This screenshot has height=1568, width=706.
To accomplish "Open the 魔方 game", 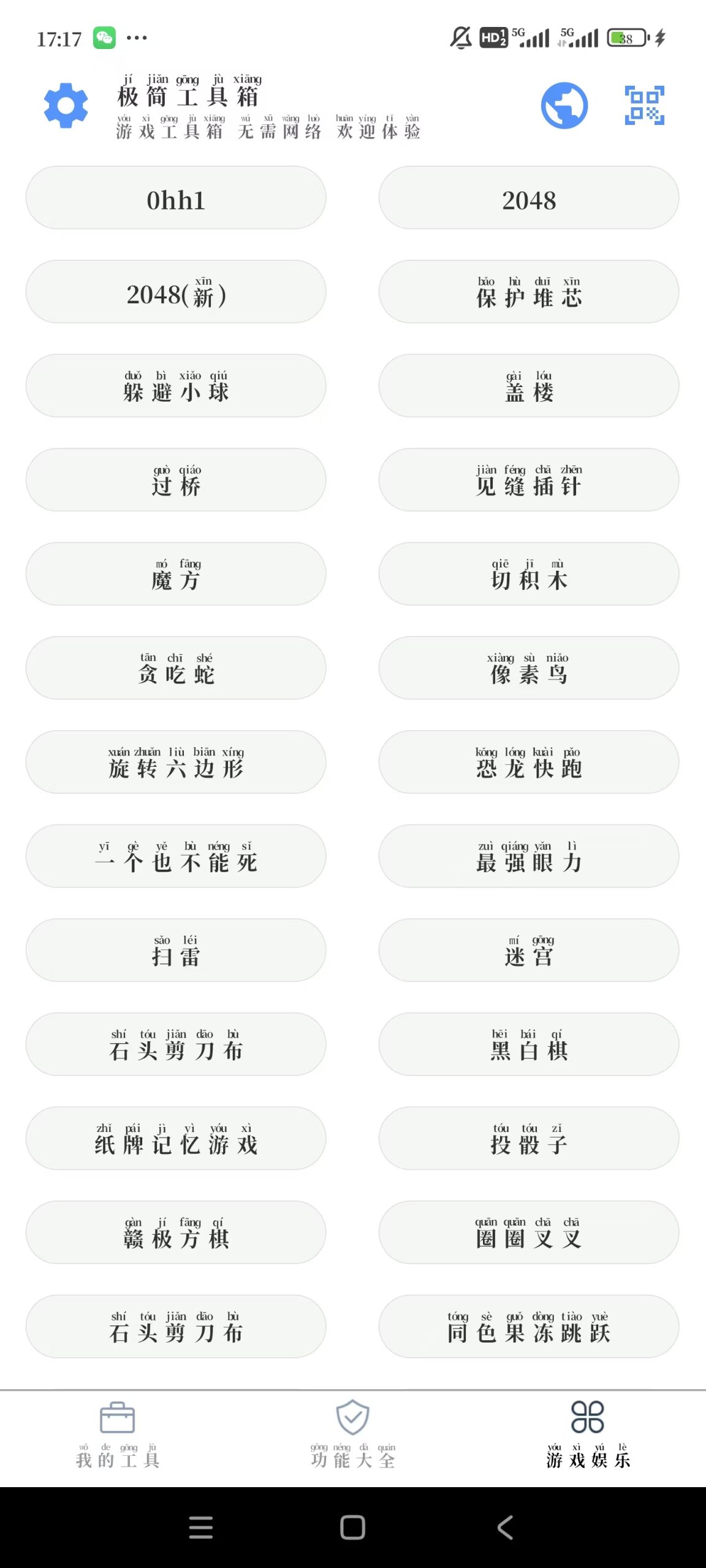I will point(176,574).
